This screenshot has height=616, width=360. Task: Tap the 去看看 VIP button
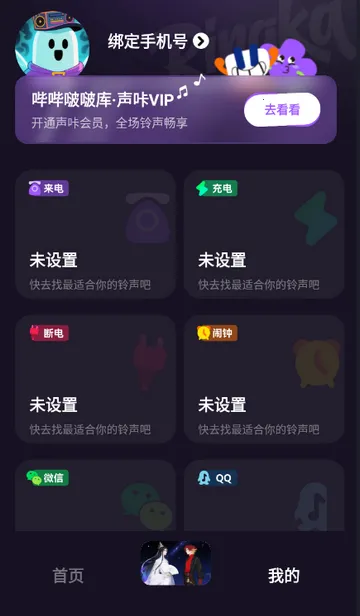click(x=282, y=110)
